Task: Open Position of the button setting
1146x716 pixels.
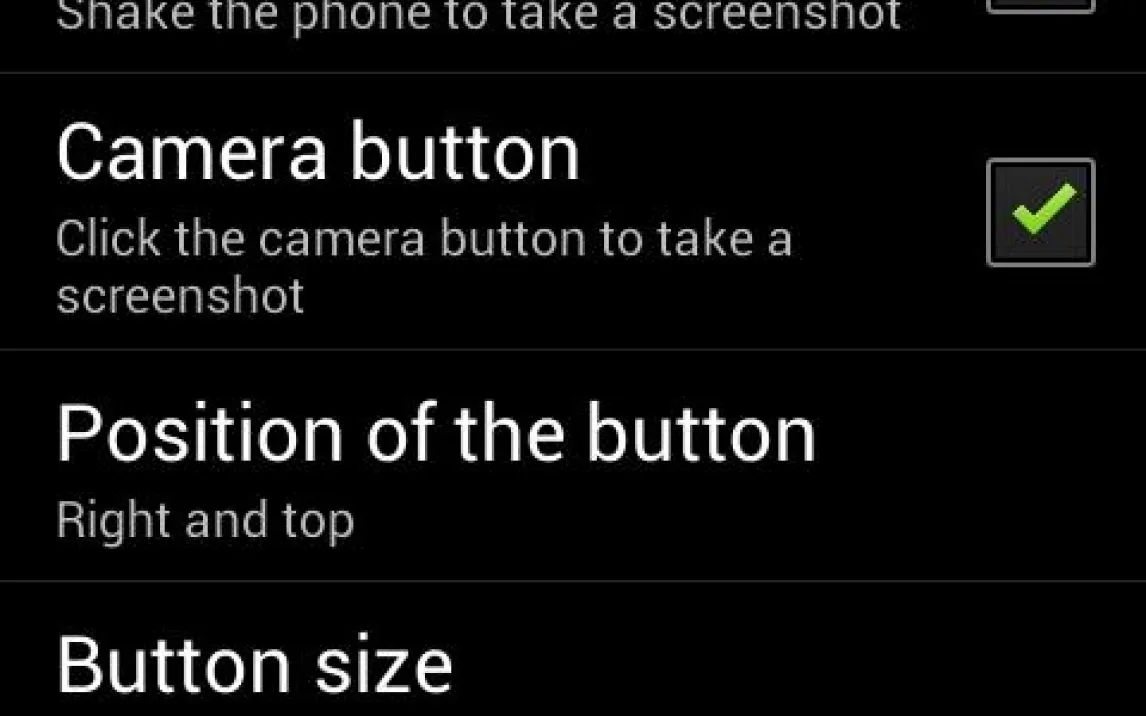Action: pos(436,466)
